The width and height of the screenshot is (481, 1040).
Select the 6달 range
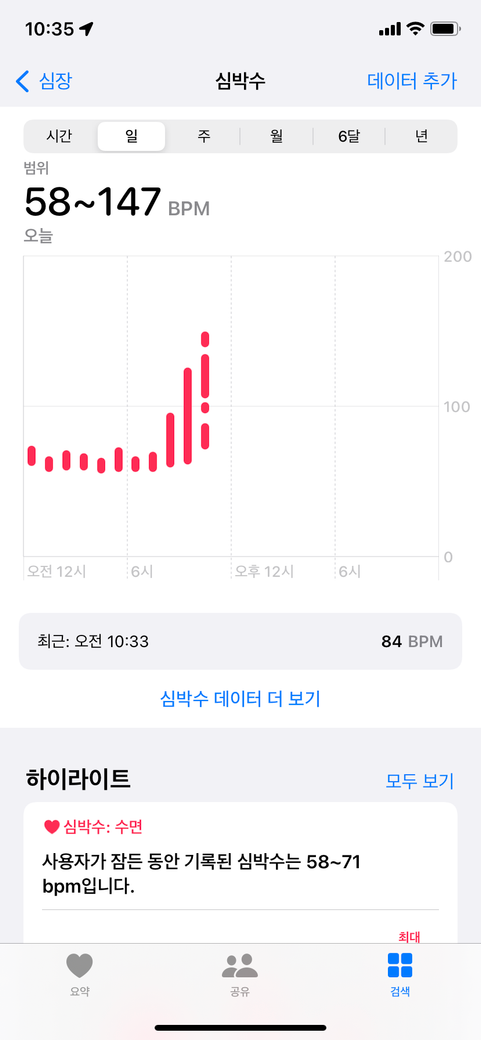pyautogui.click(x=348, y=137)
